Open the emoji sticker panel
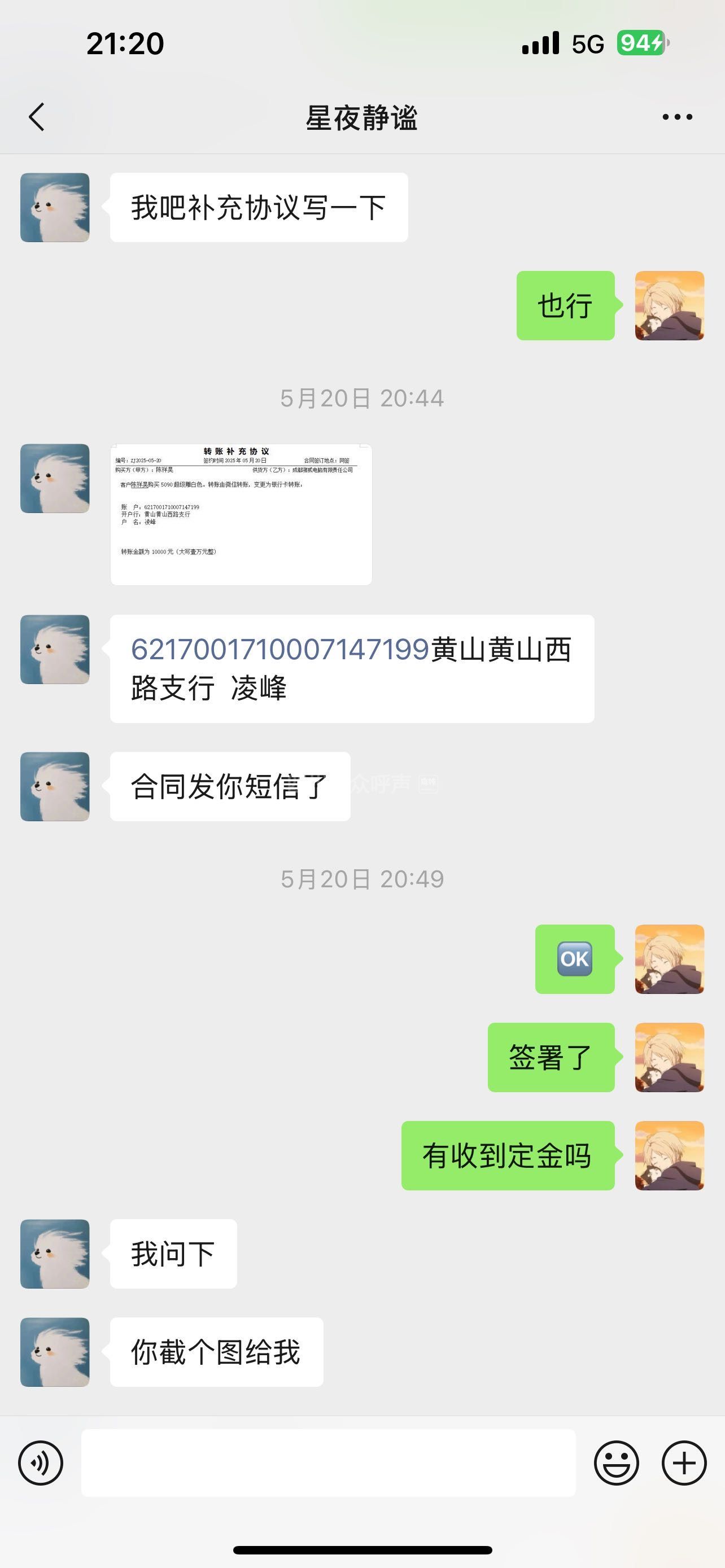The height and width of the screenshot is (1568, 725). pyautogui.click(x=616, y=1462)
